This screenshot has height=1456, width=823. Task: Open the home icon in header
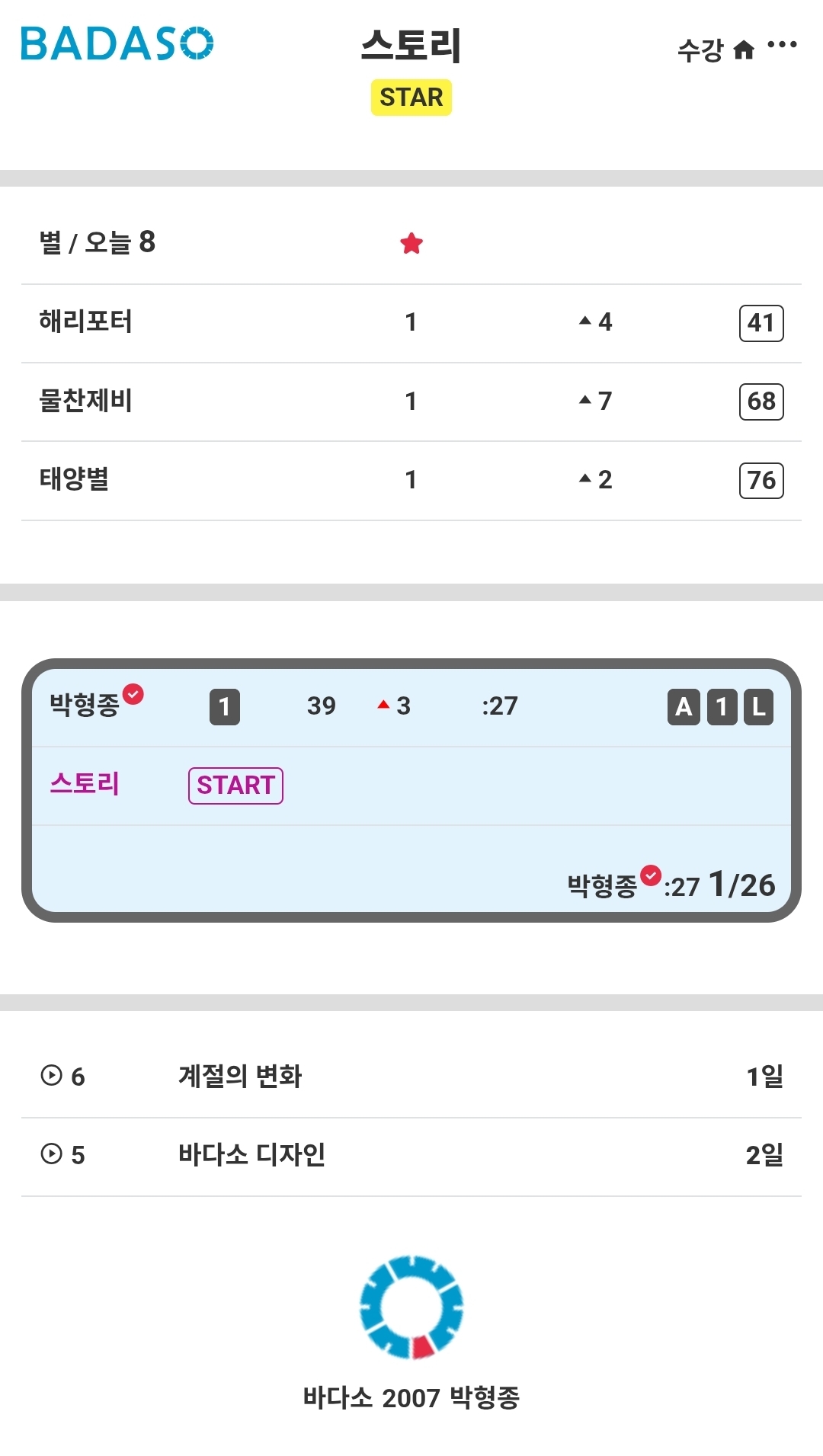tap(743, 50)
